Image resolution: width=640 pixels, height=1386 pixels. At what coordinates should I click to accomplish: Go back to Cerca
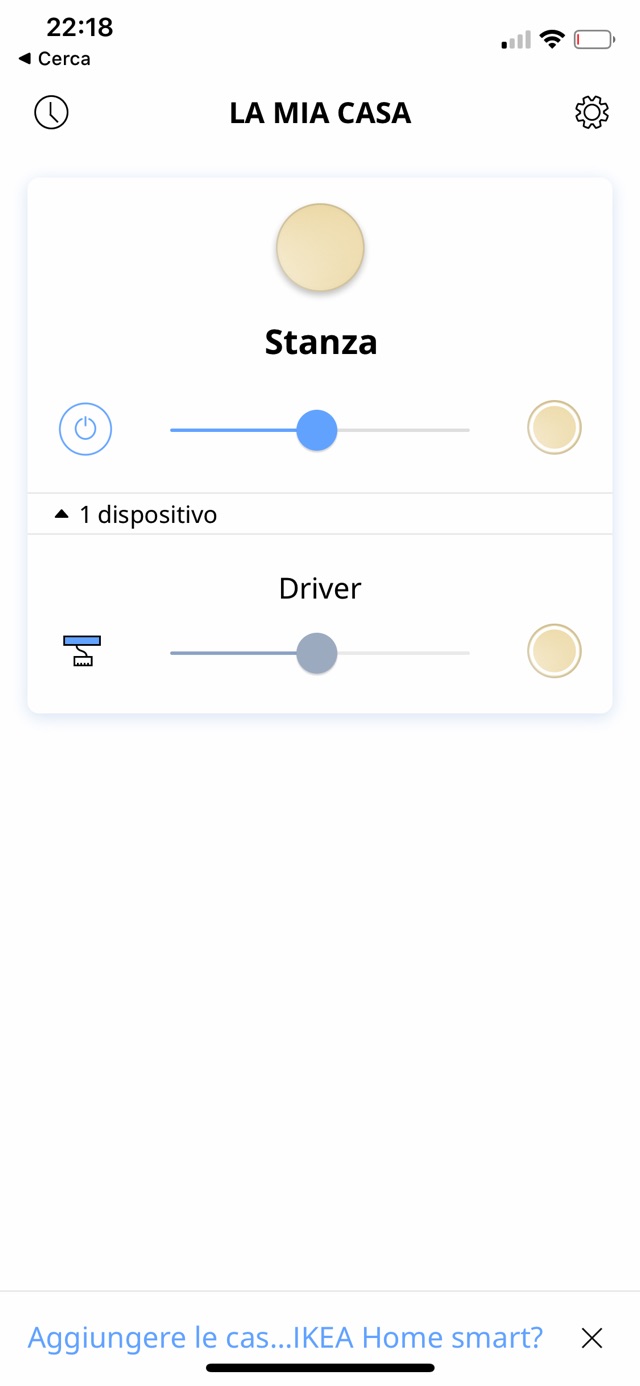tap(55, 59)
